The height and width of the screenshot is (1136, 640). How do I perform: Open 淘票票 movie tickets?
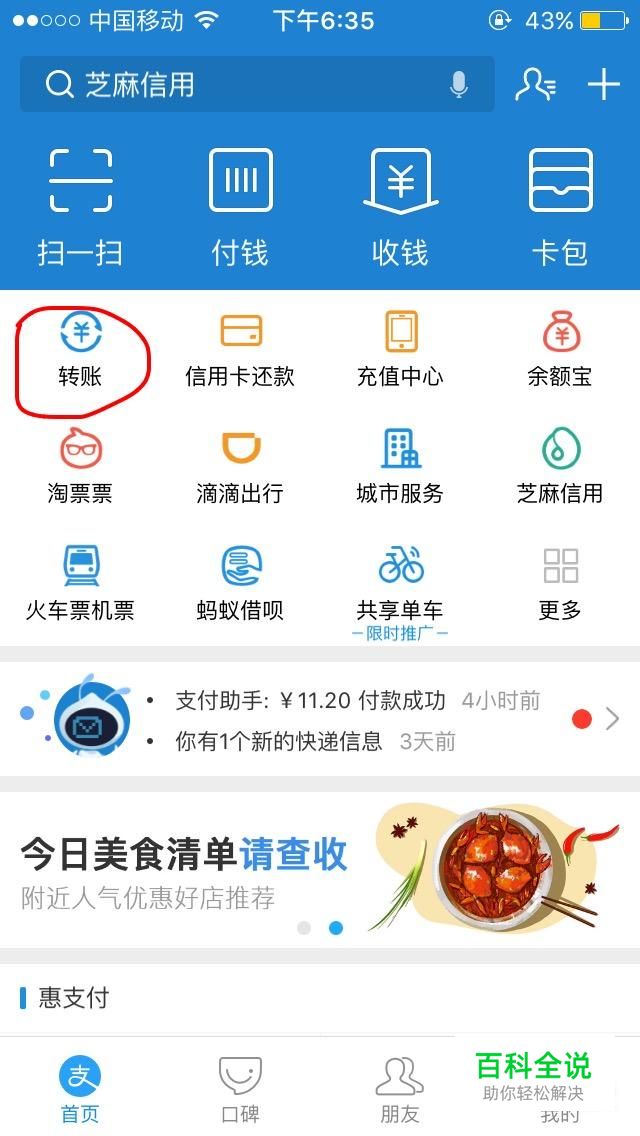pyautogui.click(x=80, y=466)
